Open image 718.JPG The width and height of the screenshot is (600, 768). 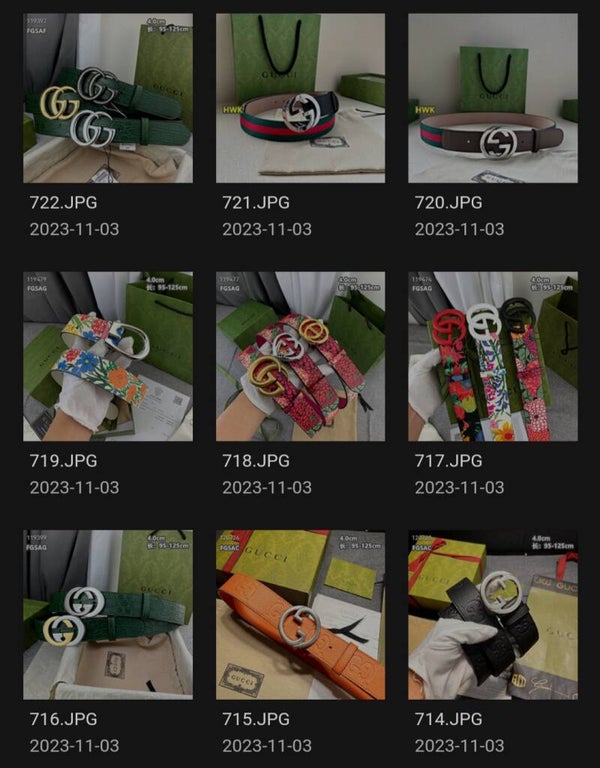click(x=300, y=356)
